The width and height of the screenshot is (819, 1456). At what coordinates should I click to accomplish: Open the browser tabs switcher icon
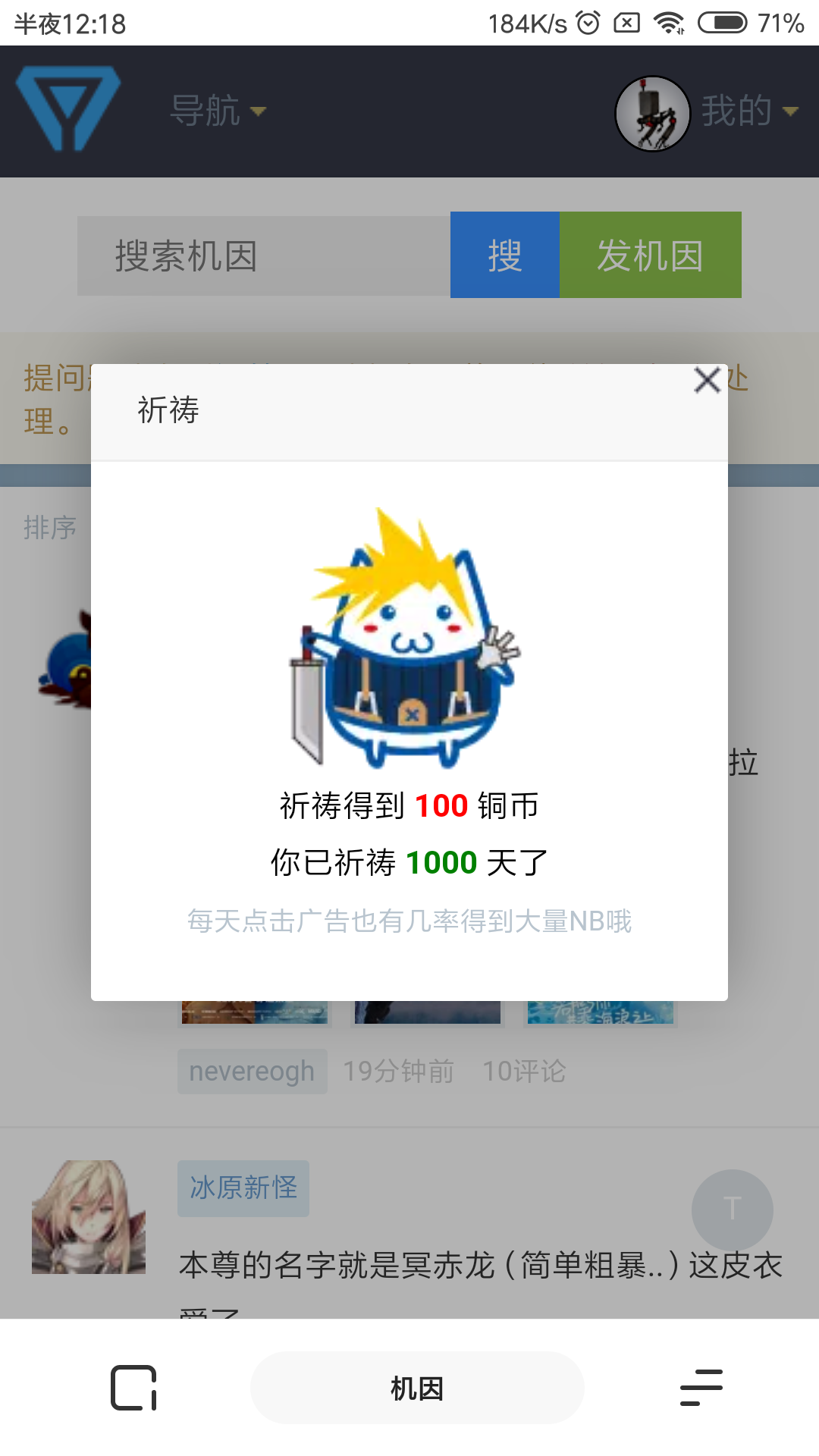[x=133, y=1388]
